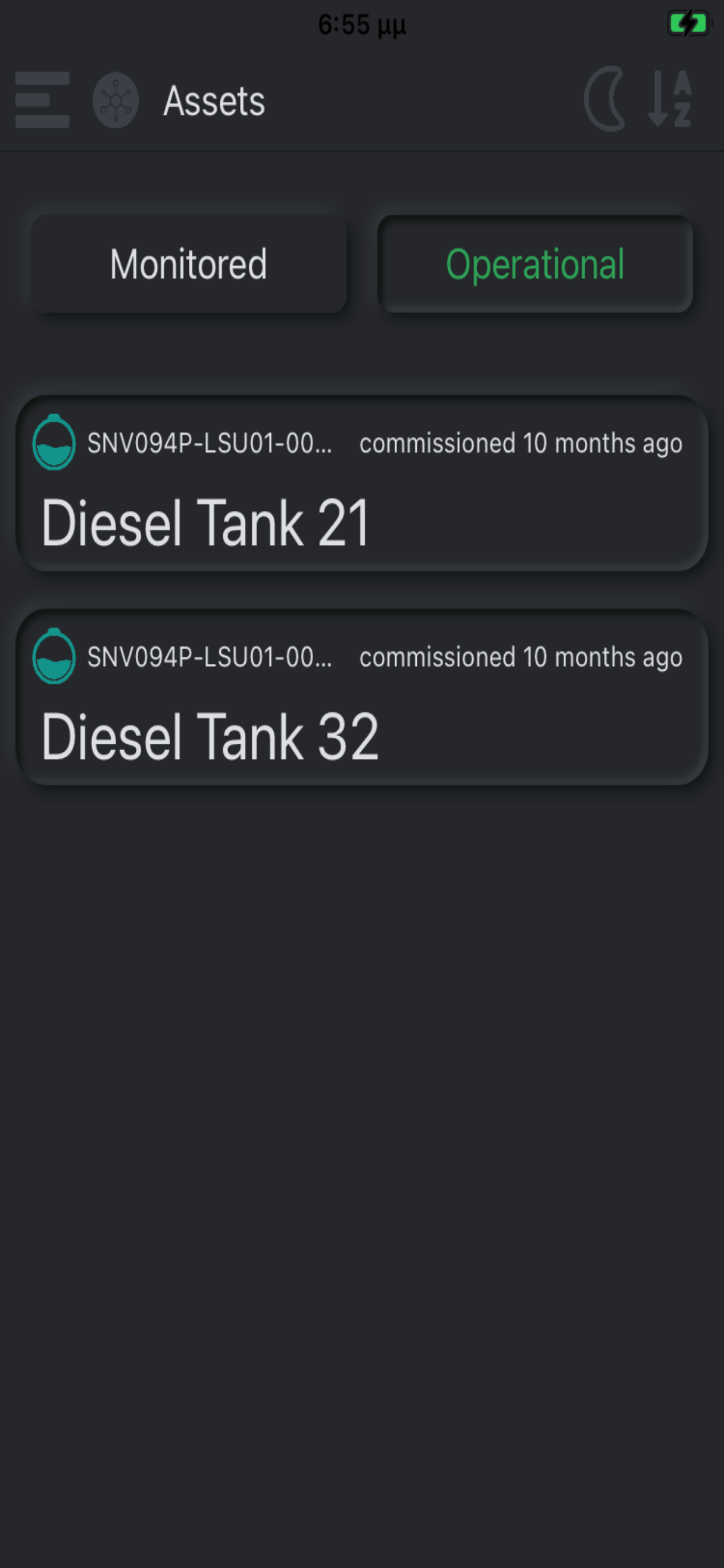Viewport: 724px width, 1568px height.
Task: Tap the network icon beside Assets
Action: [115, 100]
